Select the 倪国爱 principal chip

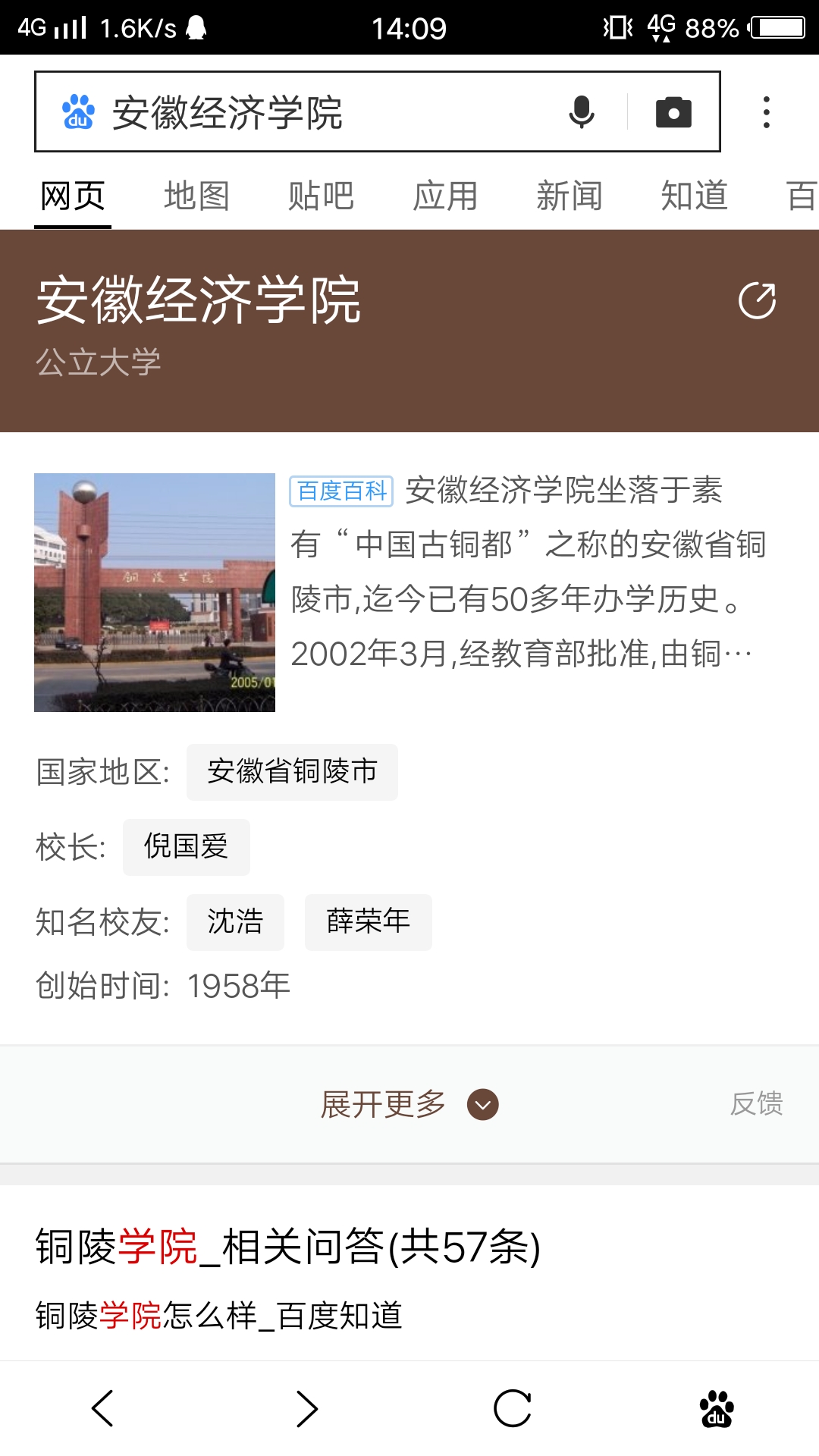coord(187,847)
